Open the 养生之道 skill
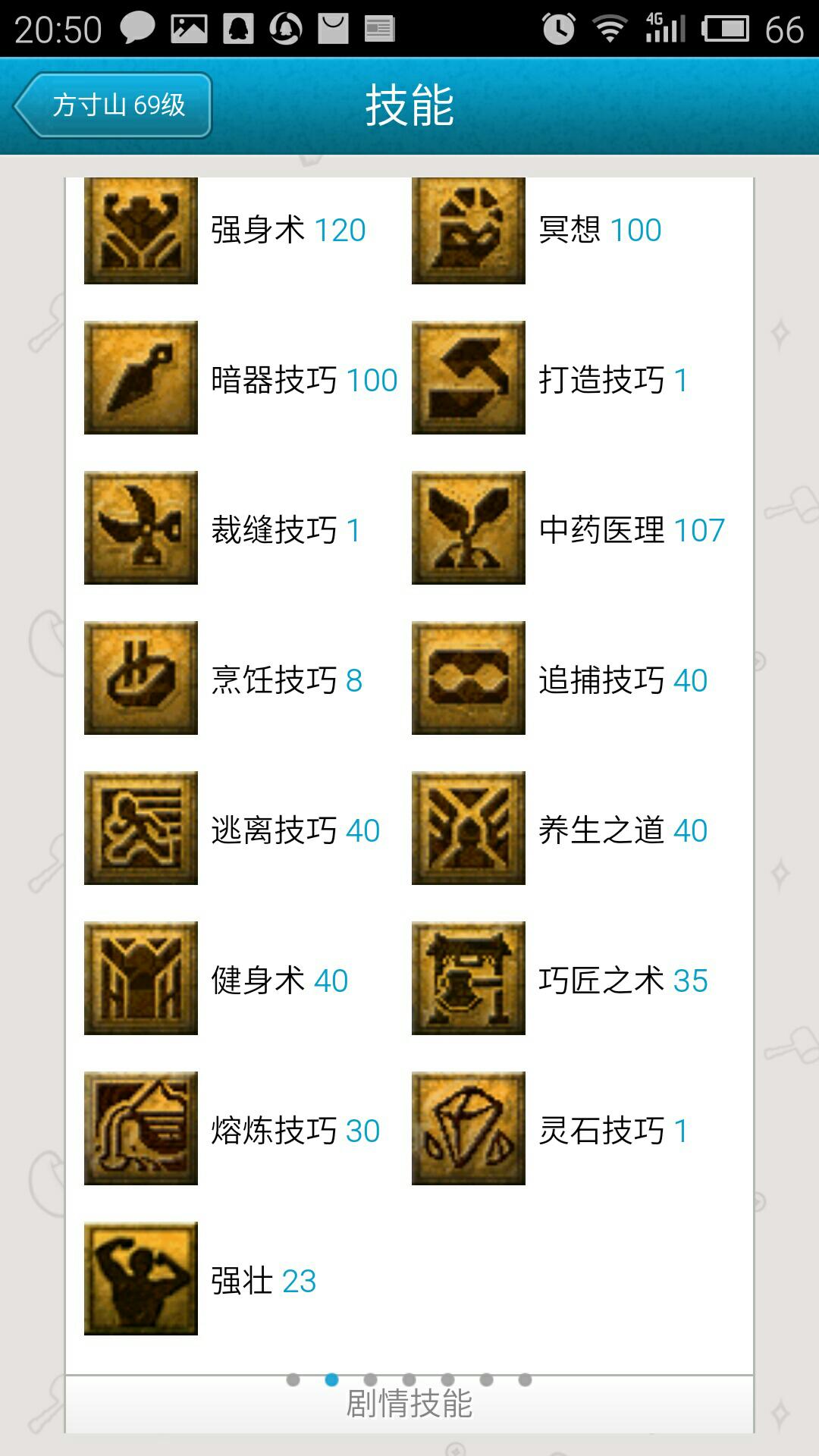819x1456 pixels. [469, 828]
